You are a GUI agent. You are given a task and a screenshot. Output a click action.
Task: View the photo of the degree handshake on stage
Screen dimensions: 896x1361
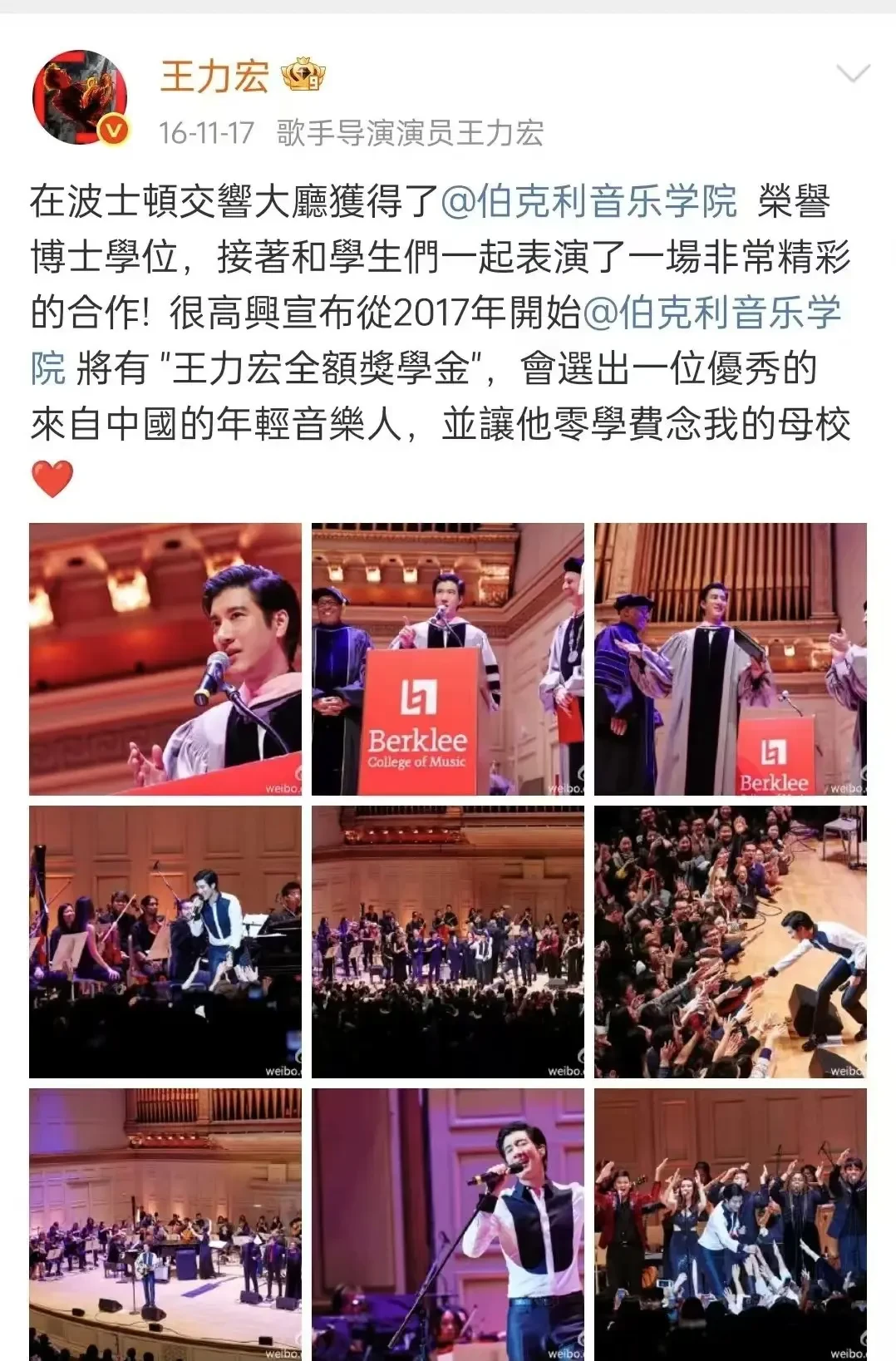point(731,658)
